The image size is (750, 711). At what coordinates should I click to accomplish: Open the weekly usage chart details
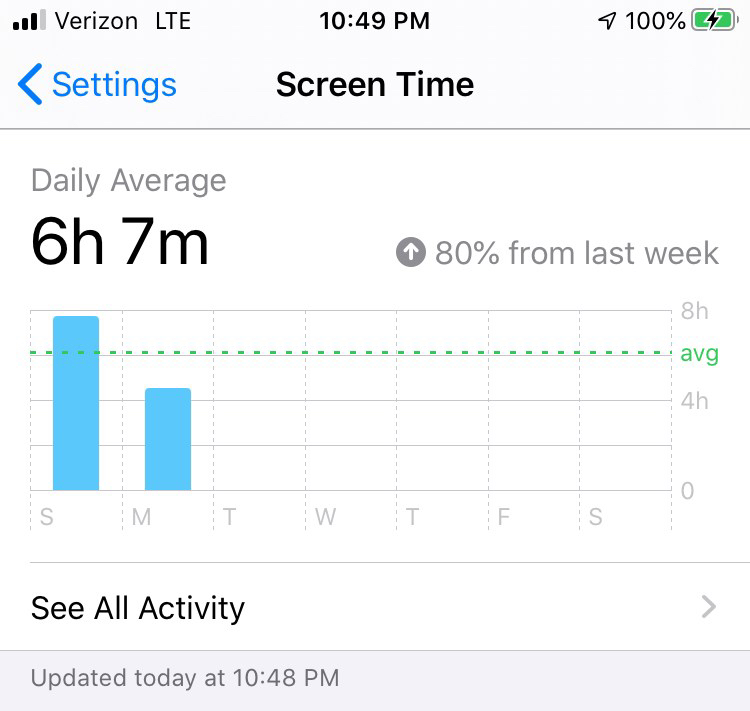350,410
